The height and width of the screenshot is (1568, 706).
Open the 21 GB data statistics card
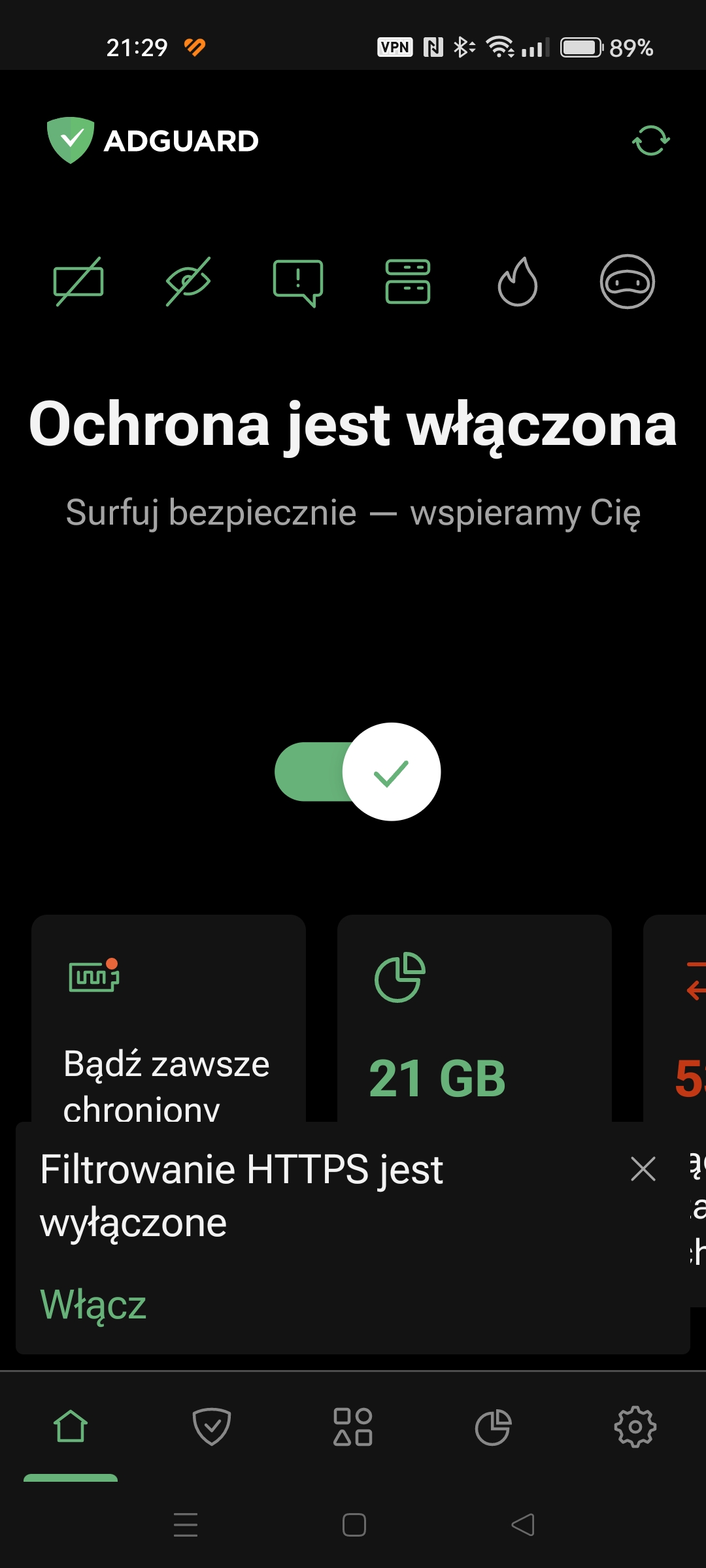pyautogui.click(x=475, y=1018)
